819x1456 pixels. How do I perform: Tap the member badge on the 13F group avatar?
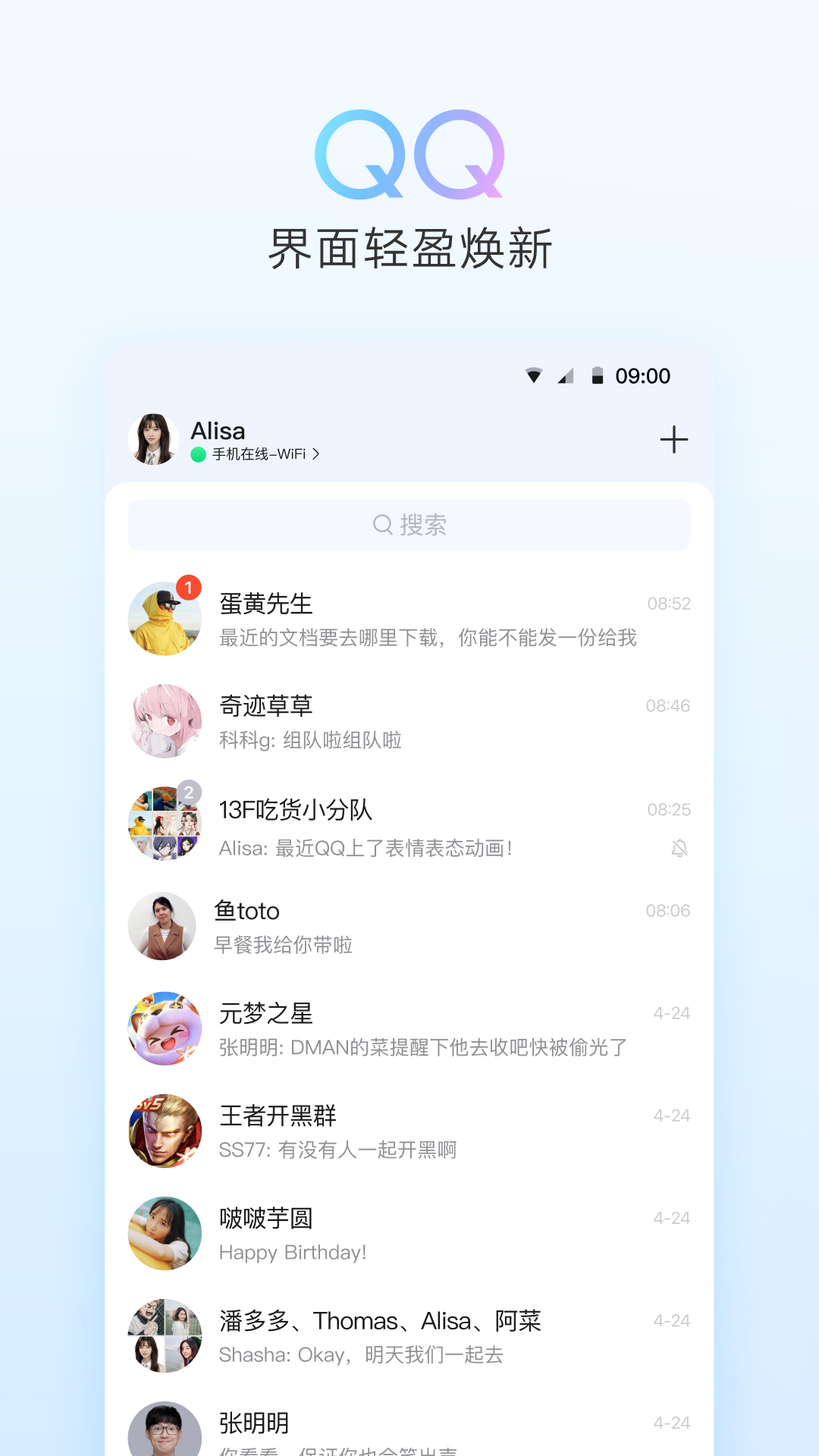coord(189,792)
